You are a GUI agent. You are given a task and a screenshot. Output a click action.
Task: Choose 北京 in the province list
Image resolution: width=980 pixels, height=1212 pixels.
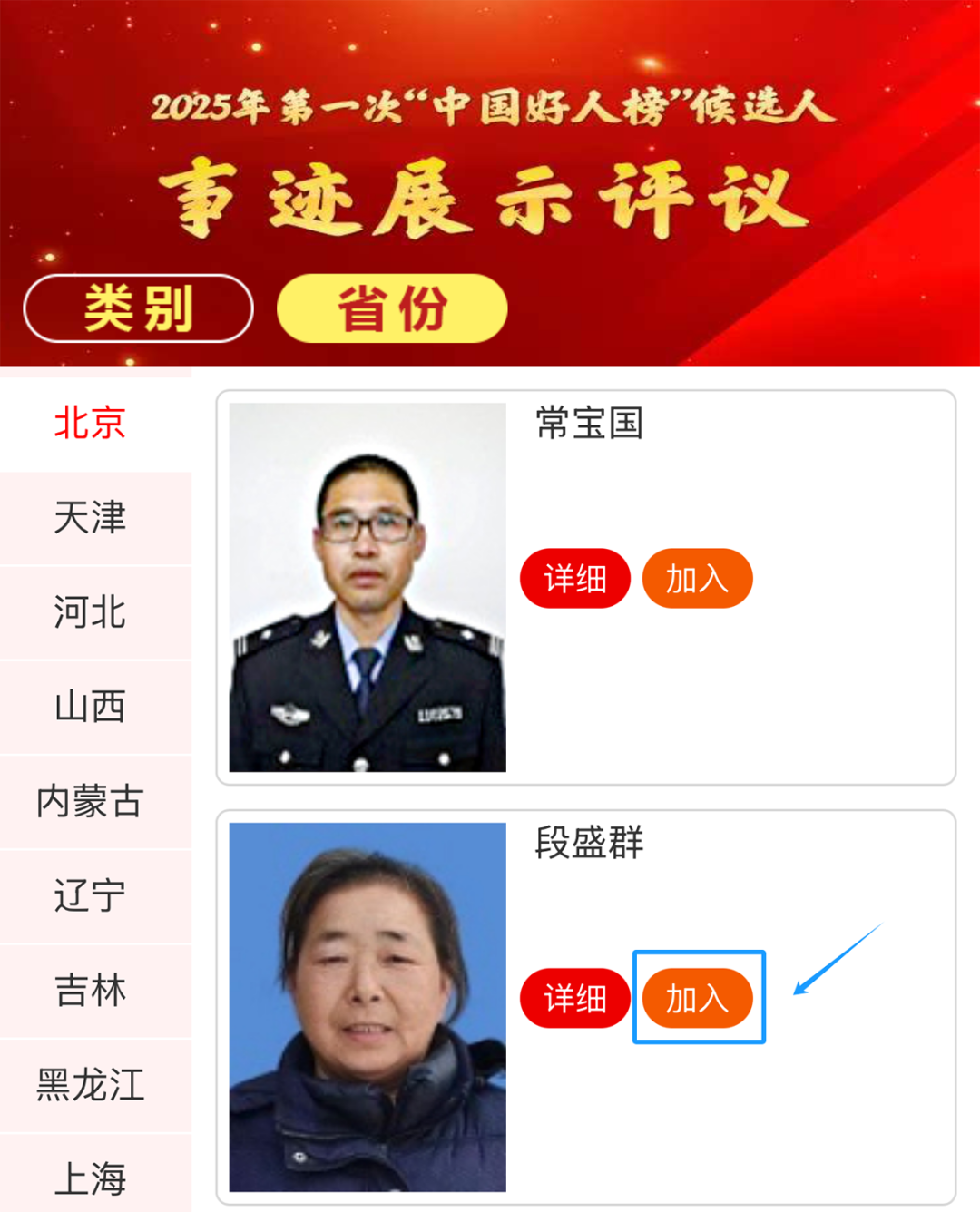pos(90,424)
